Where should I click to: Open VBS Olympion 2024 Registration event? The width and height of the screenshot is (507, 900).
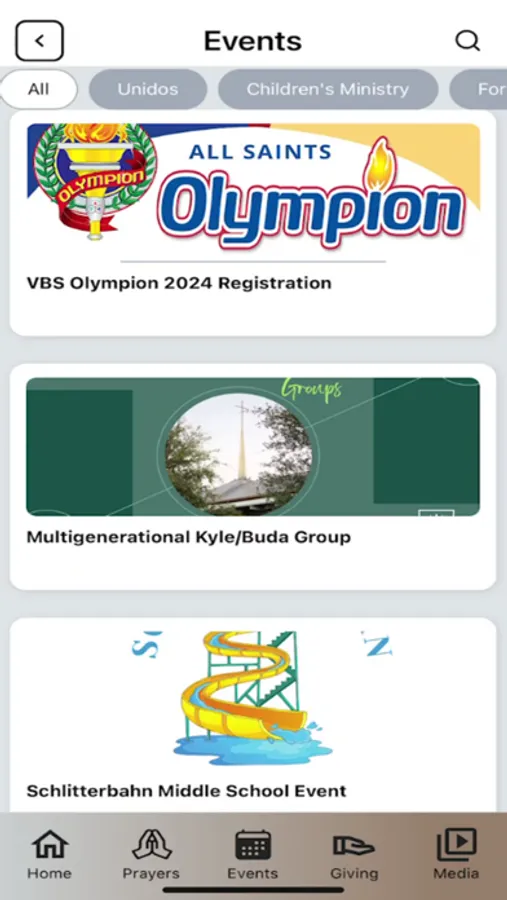[253, 223]
